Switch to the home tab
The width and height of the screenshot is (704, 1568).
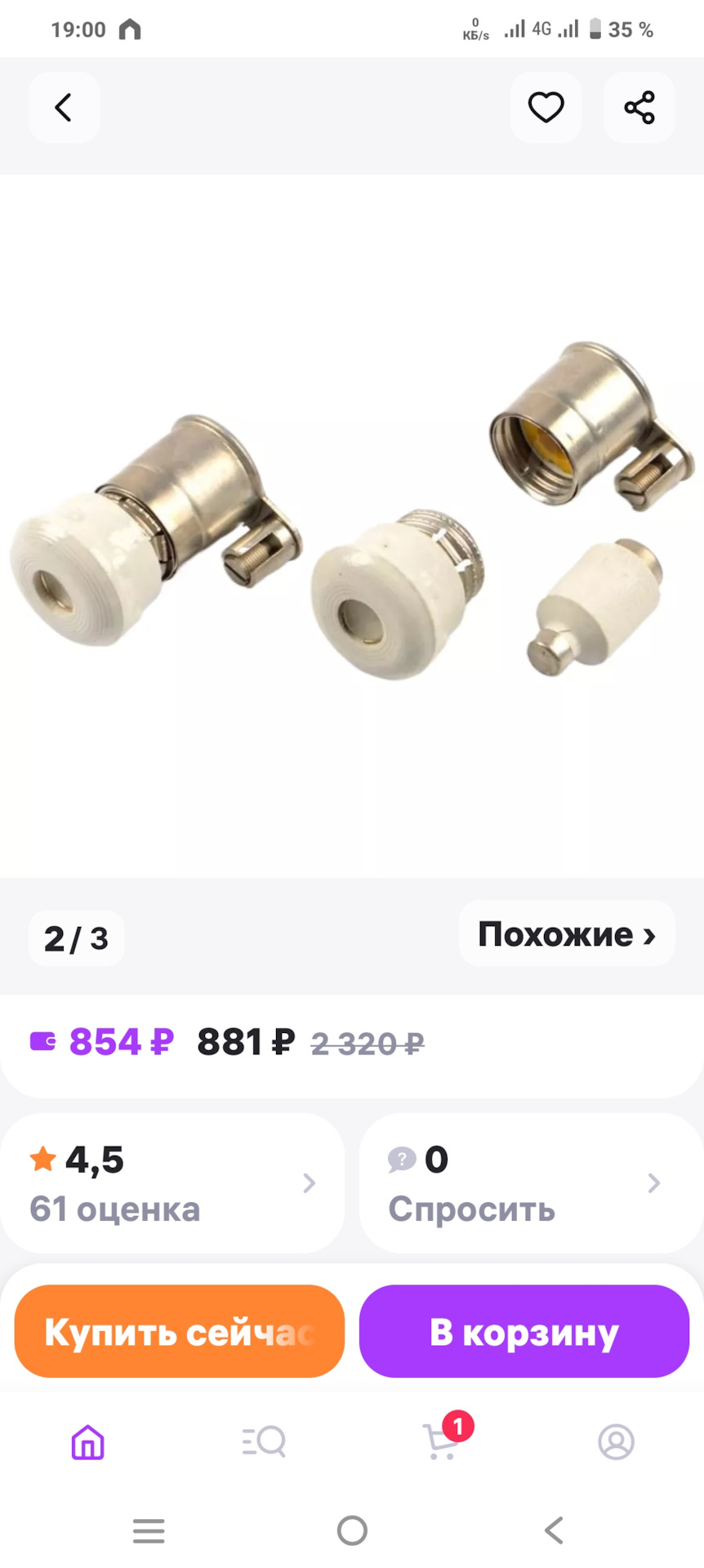pyautogui.click(x=88, y=1442)
